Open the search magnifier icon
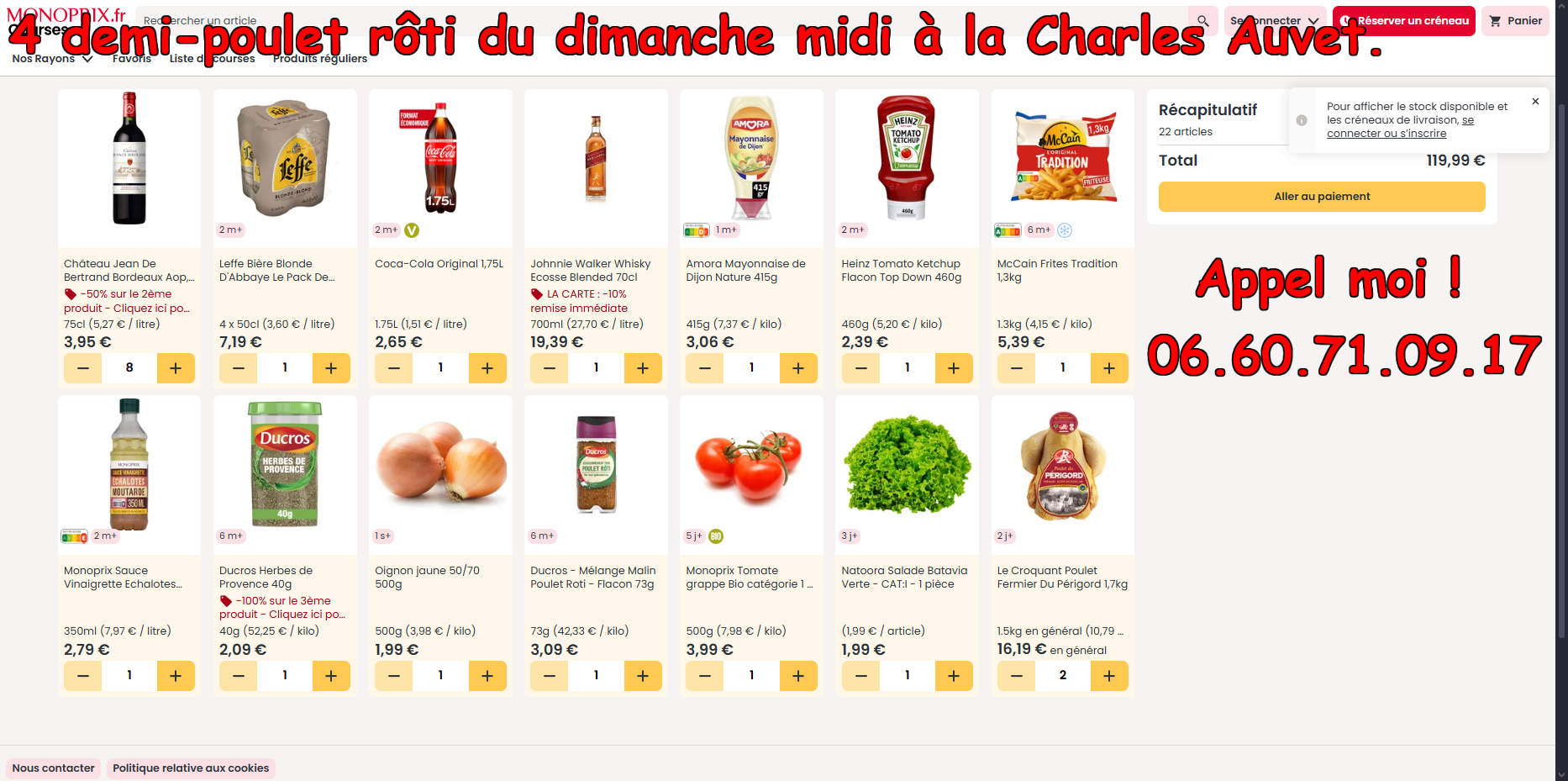The height and width of the screenshot is (781, 1568). coord(1202,21)
